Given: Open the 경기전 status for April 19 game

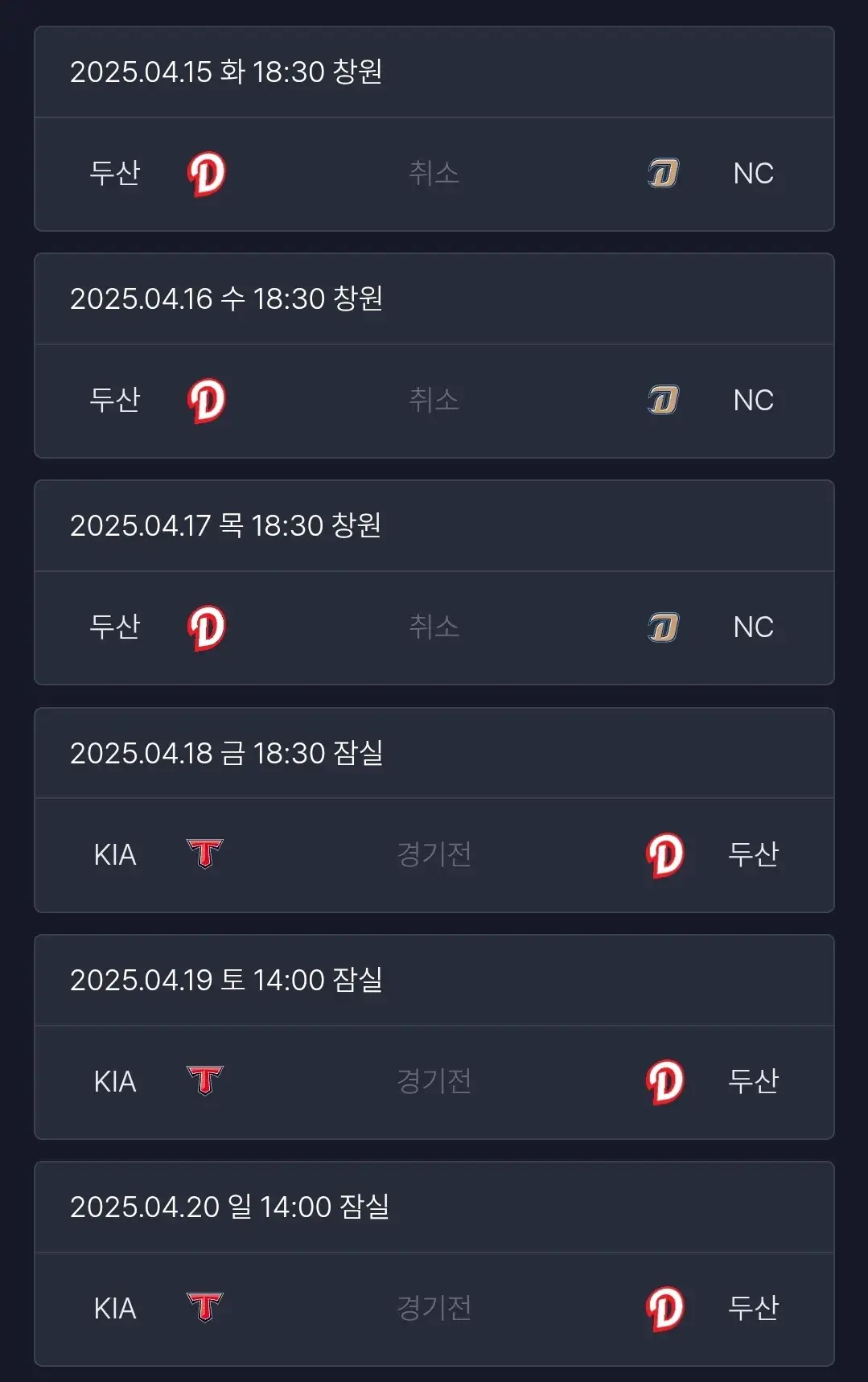Looking at the screenshot, I should pos(434,1082).
